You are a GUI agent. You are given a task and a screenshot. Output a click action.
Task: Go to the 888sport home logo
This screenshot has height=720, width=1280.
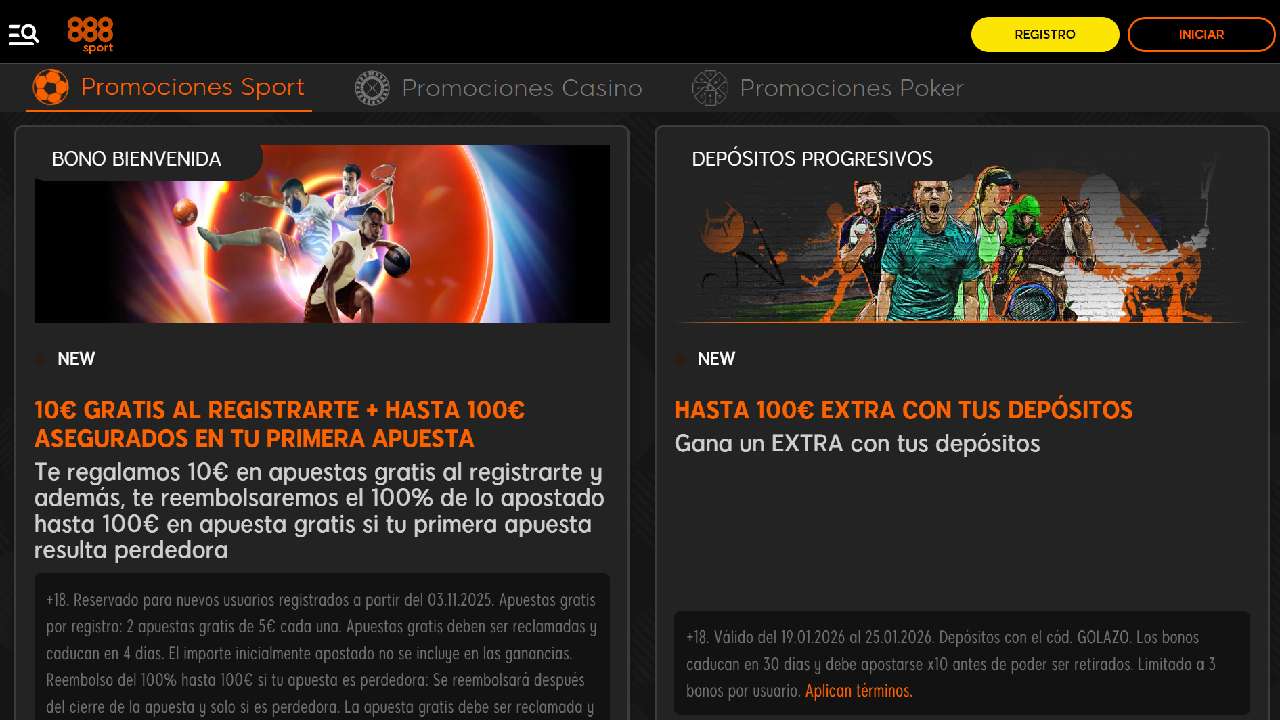click(90, 34)
